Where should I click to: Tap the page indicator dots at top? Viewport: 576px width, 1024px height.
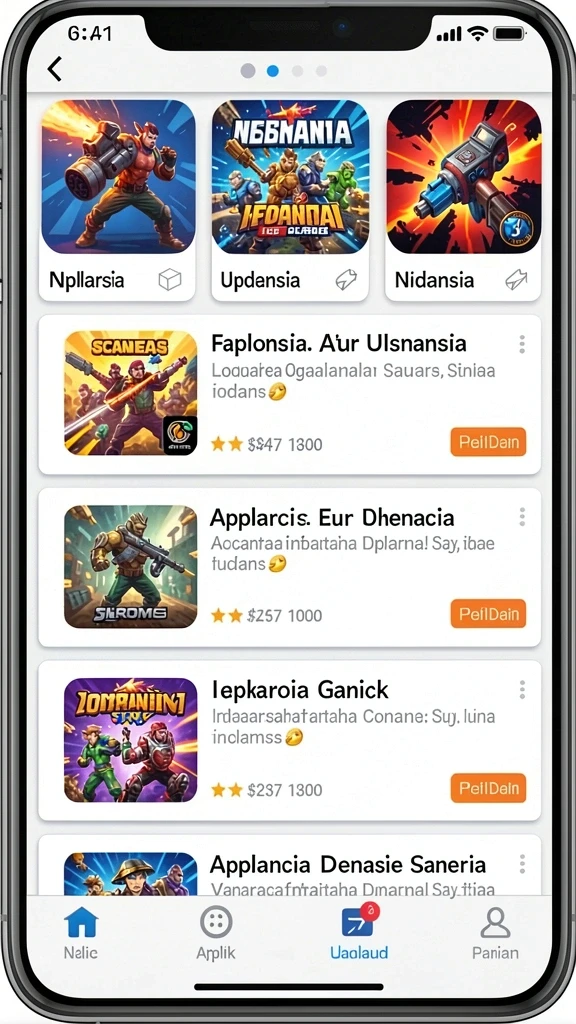[x=284, y=71]
